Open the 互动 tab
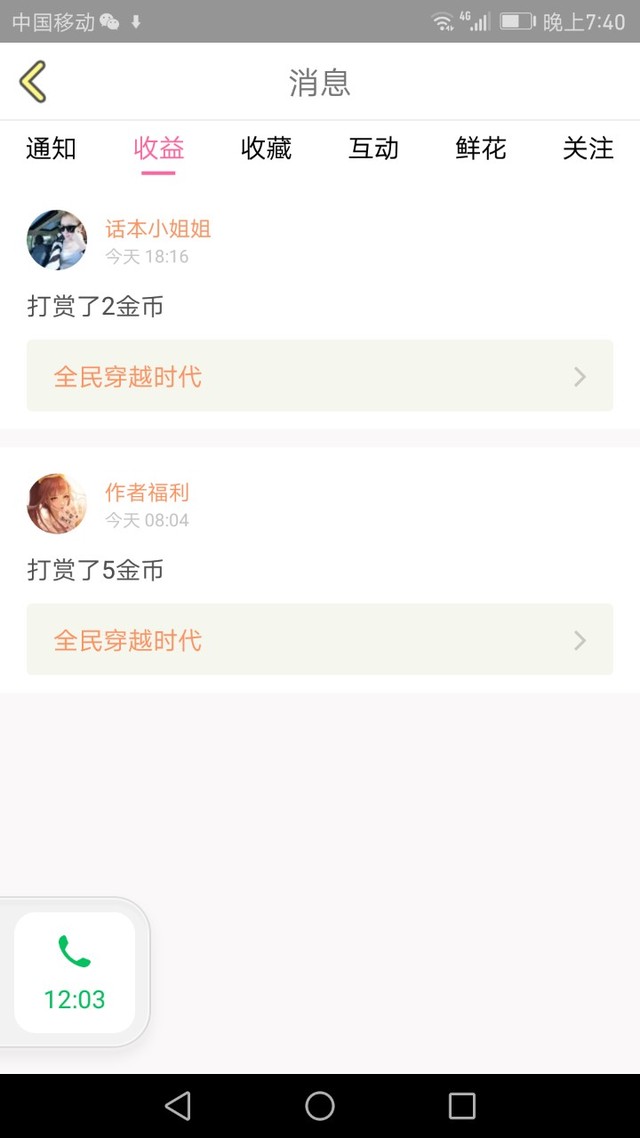The image size is (640, 1138). (373, 149)
